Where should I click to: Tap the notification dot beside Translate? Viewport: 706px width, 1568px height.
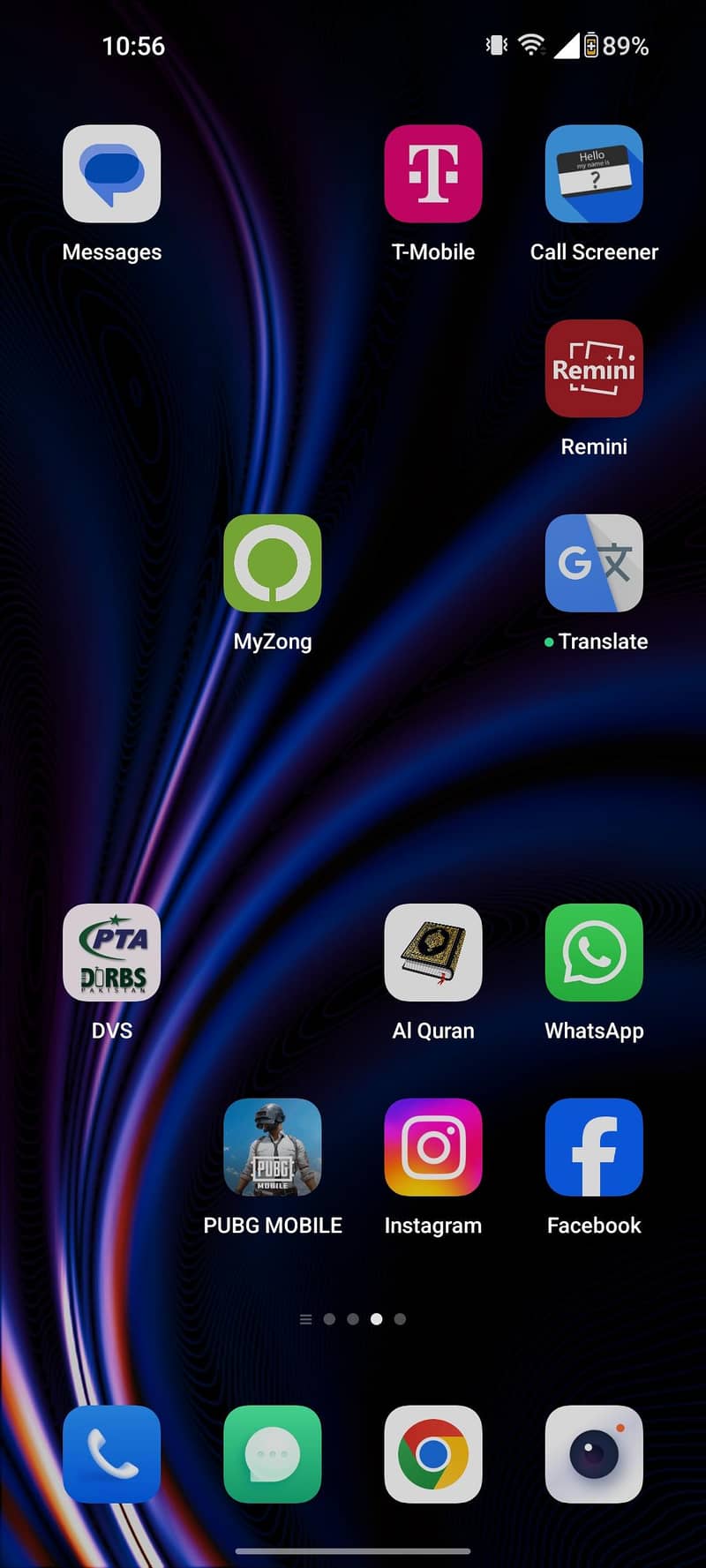coord(549,642)
